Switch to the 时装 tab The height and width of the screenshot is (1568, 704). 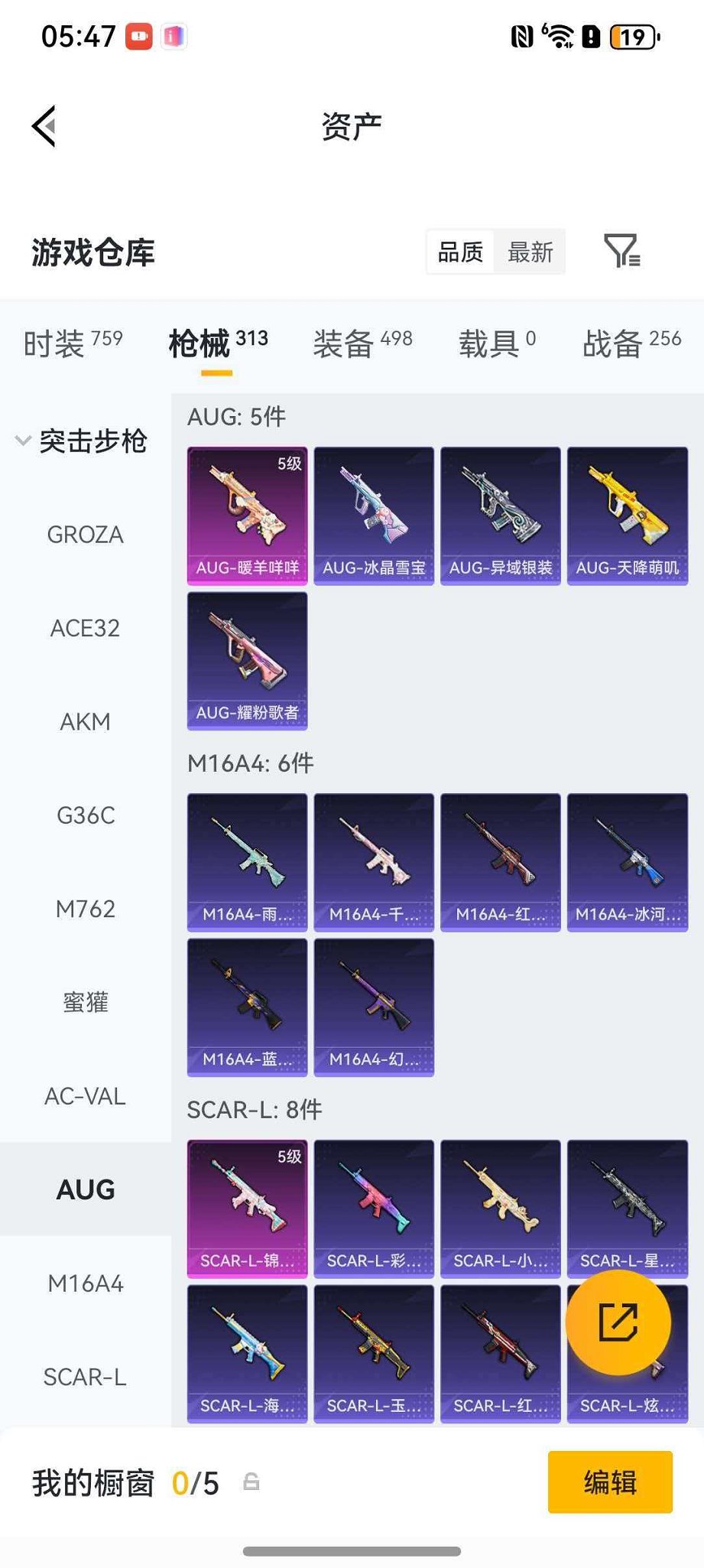click(73, 343)
